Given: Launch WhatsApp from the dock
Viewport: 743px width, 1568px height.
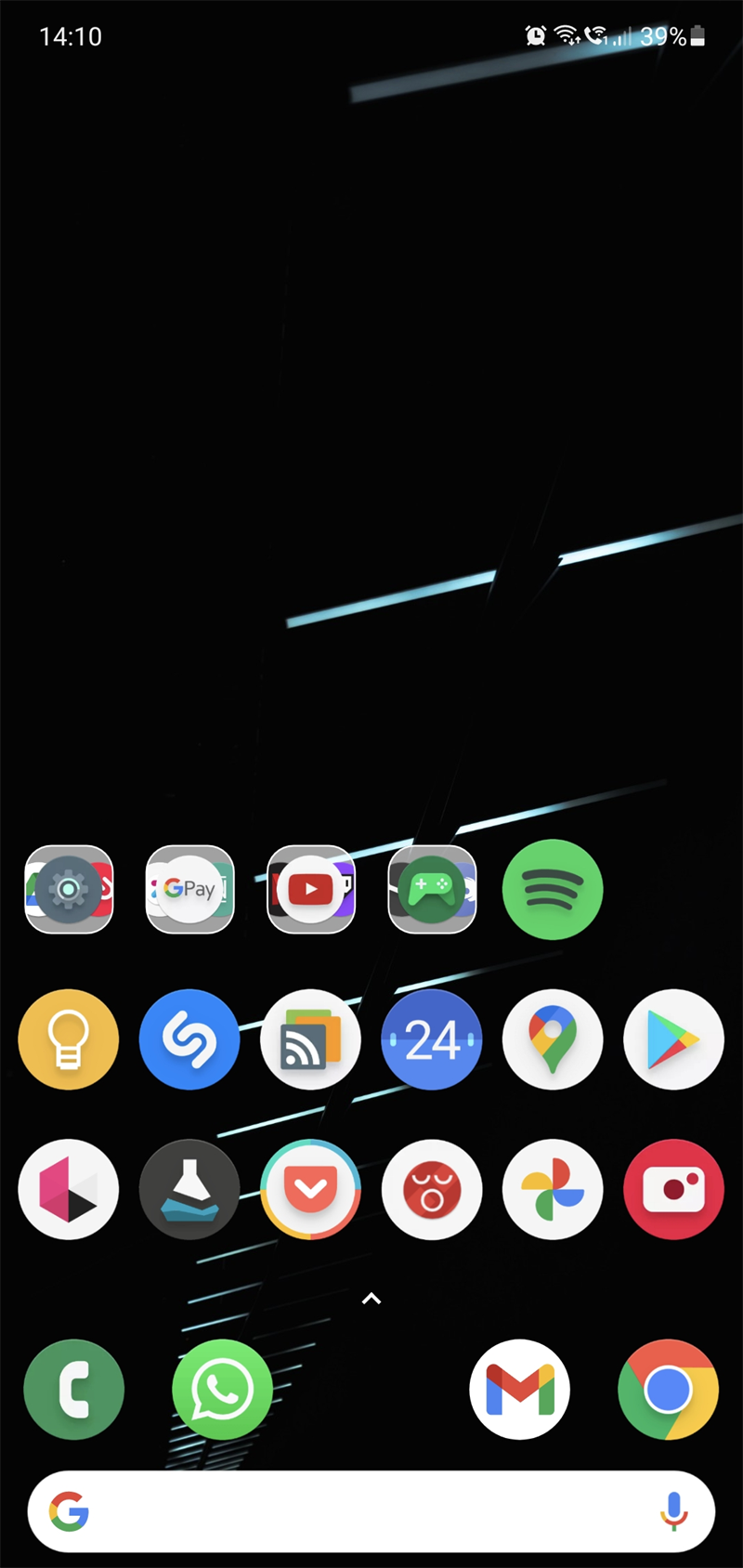Looking at the screenshot, I should 222,1390.
